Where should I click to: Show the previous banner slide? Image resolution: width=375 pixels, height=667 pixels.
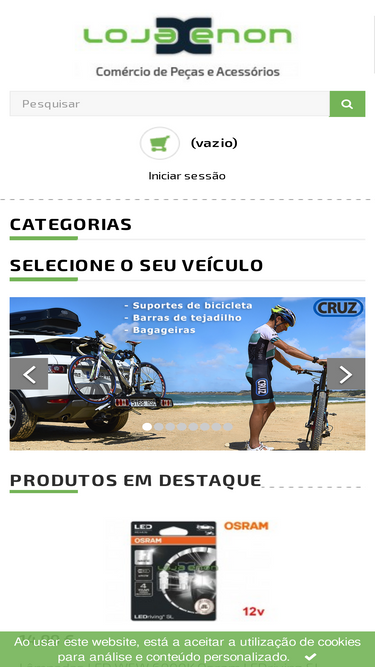point(29,374)
